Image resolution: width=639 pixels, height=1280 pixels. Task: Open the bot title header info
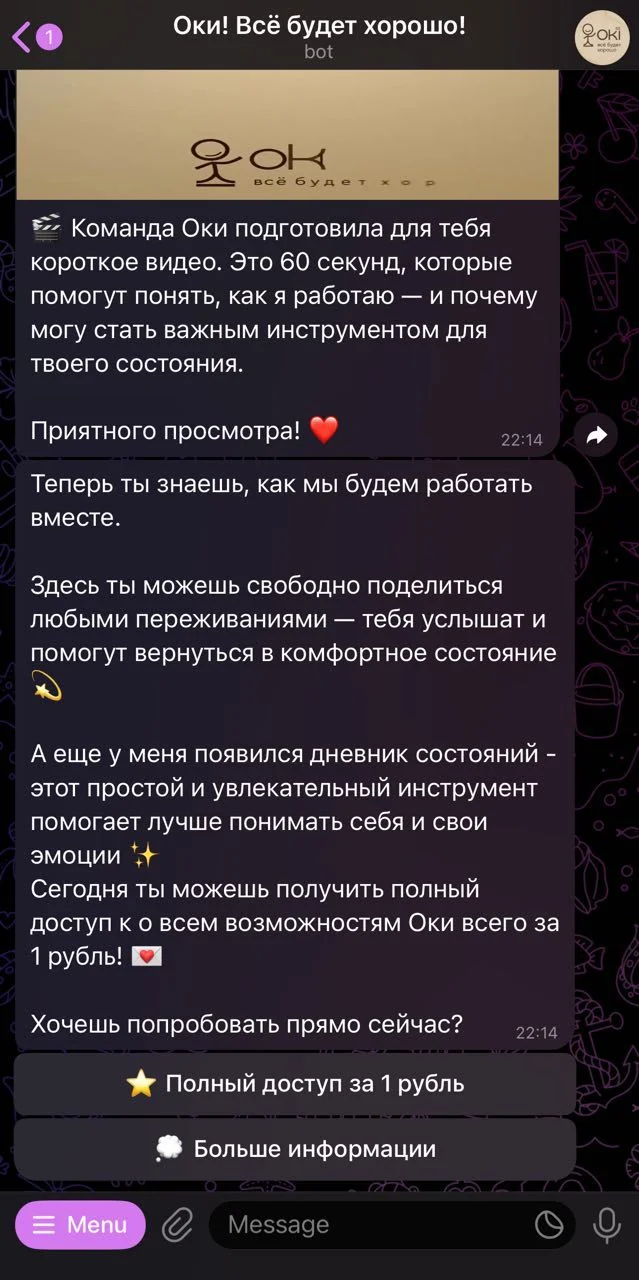(x=319, y=37)
